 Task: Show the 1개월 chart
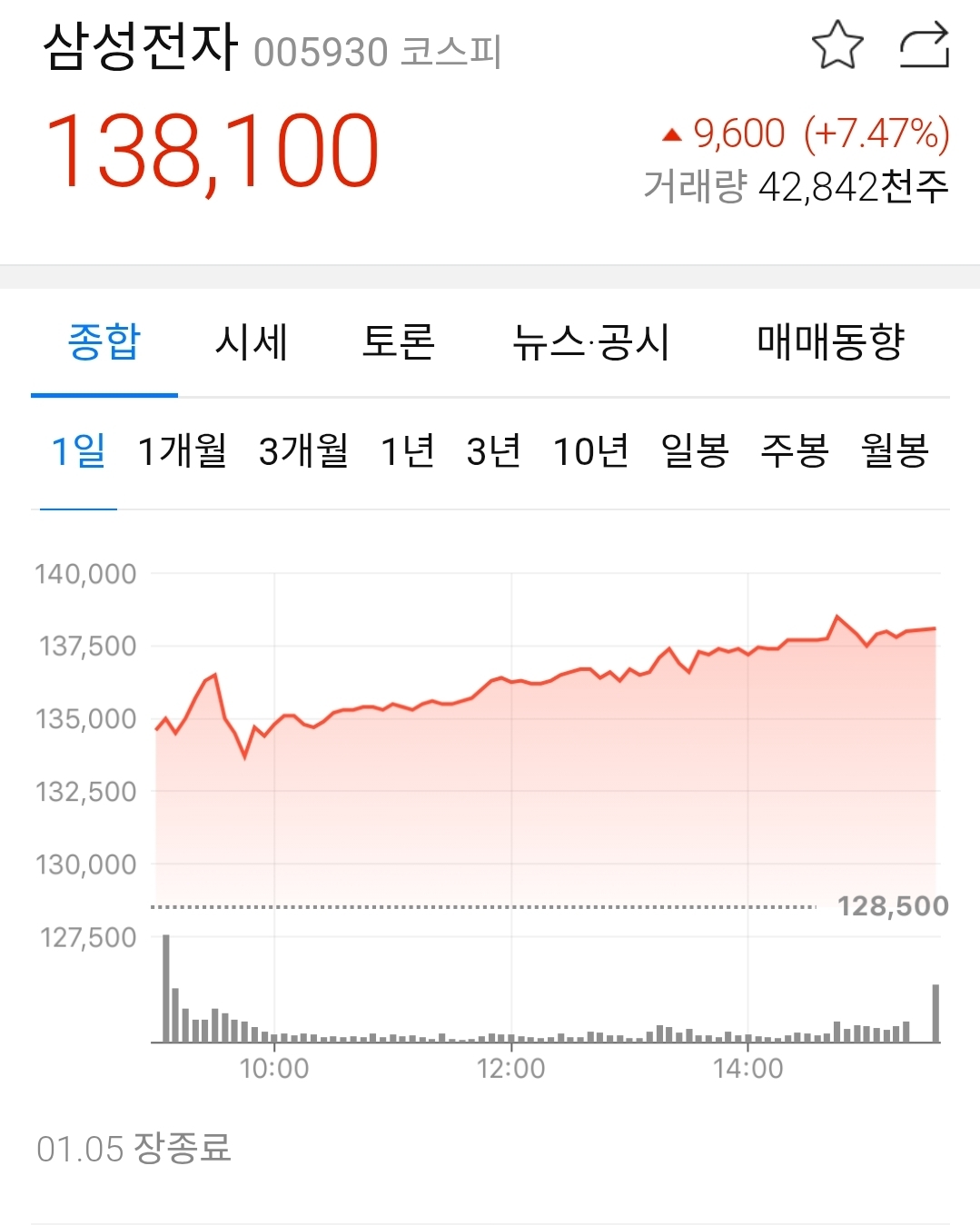point(182,450)
